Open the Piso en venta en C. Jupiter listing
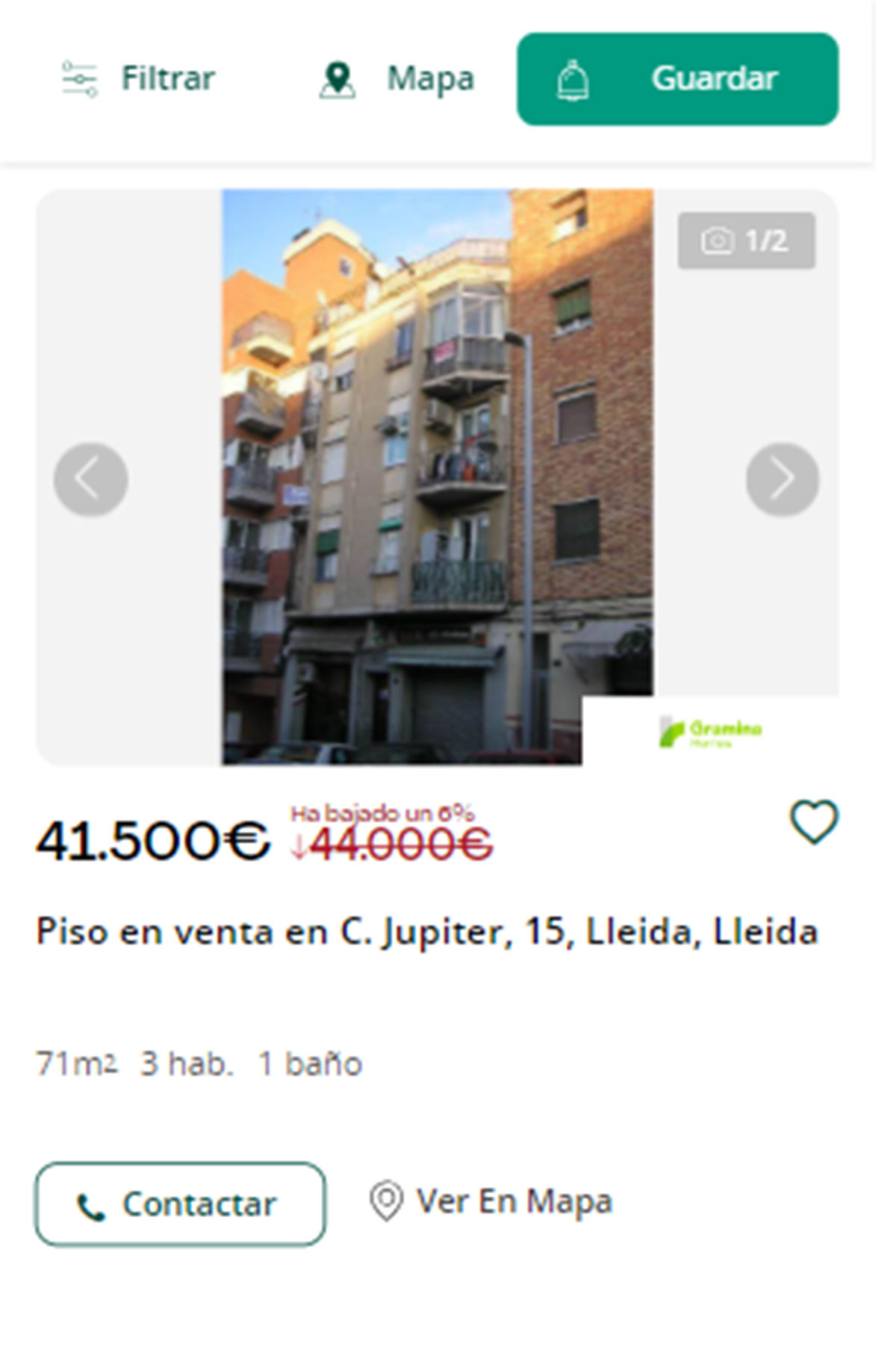 click(x=427, y=931)
